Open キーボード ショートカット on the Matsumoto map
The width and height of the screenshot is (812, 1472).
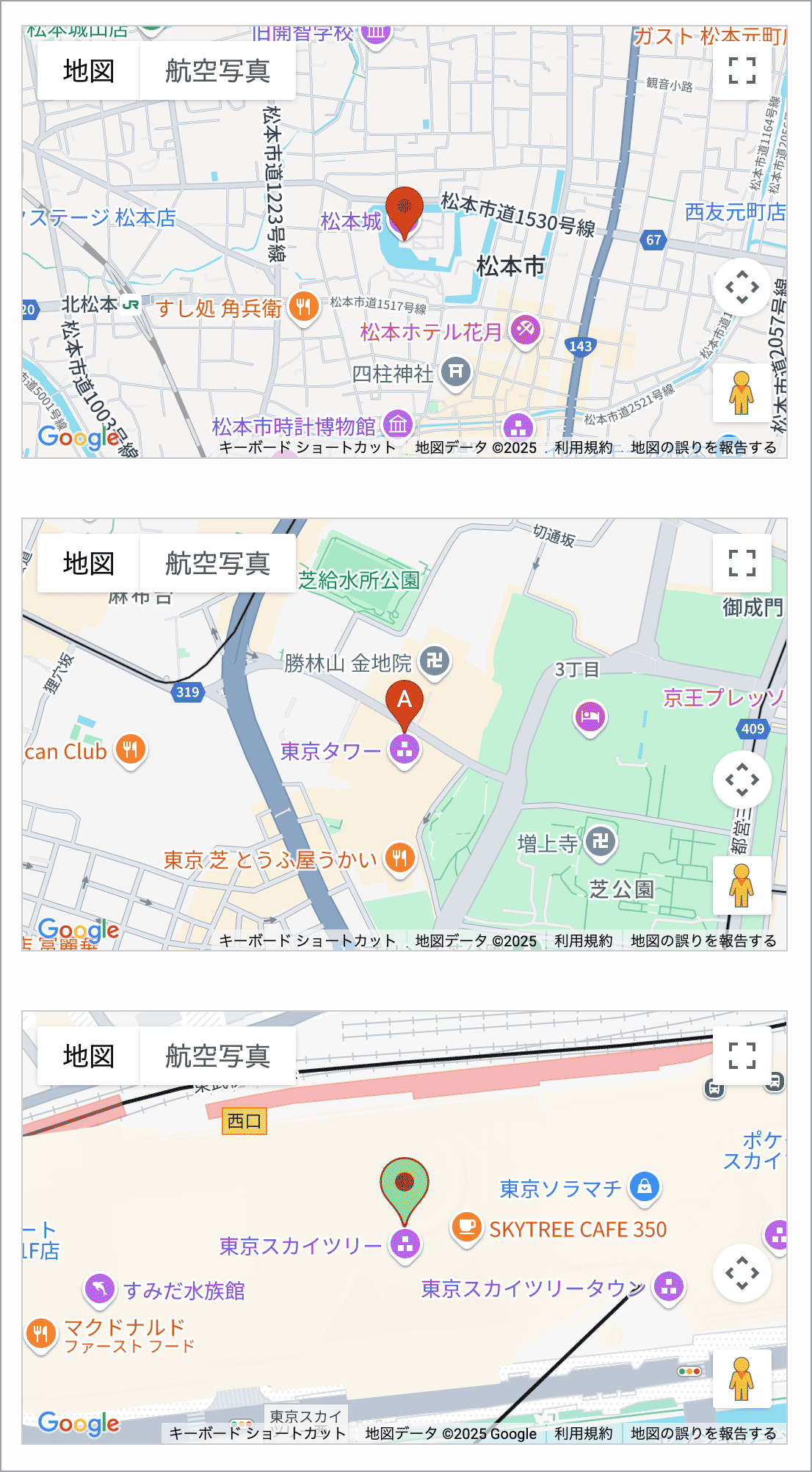(307, 447)
